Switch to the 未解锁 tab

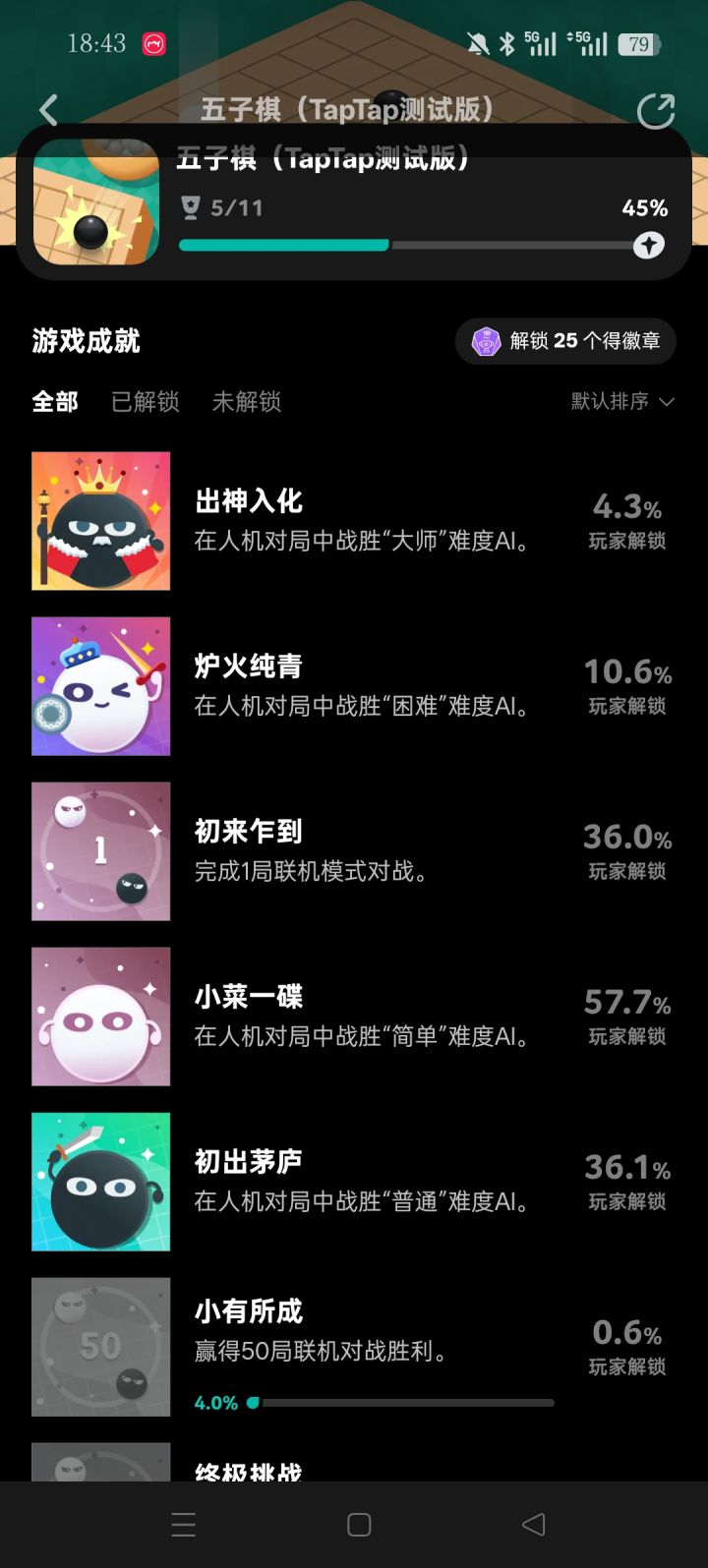click(246, 402)
